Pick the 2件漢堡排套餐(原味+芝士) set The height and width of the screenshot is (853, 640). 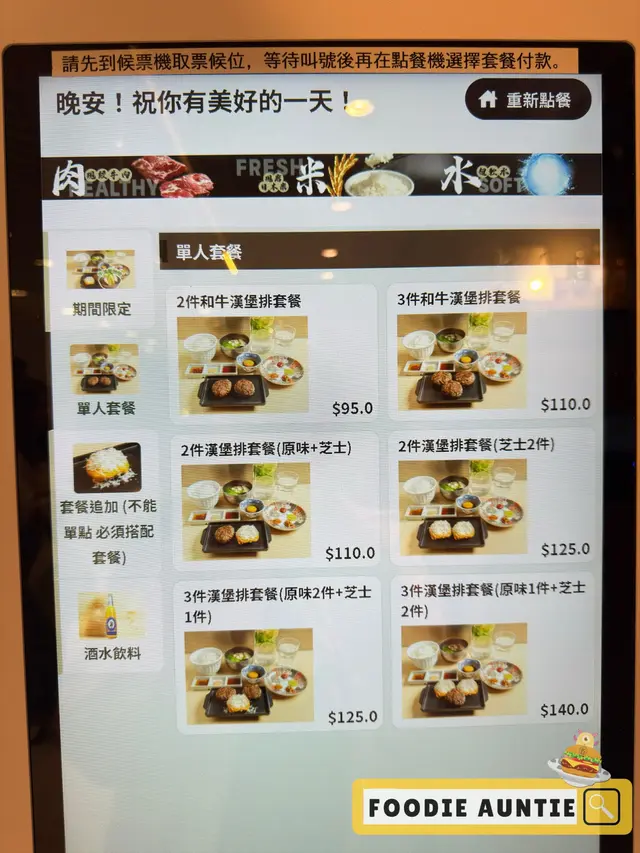pyautogui.click(x=275, y=500)
